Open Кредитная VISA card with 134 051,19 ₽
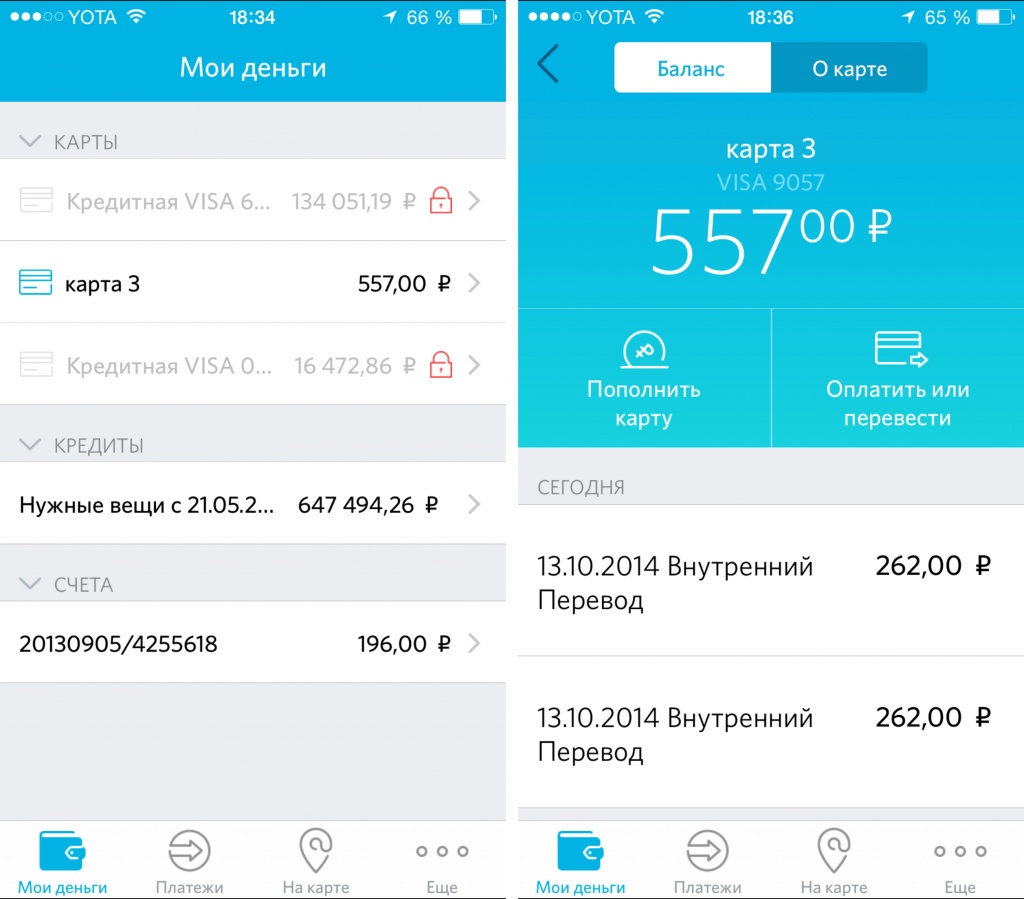The image size is (1024, 899). click(x=252, y=201)
